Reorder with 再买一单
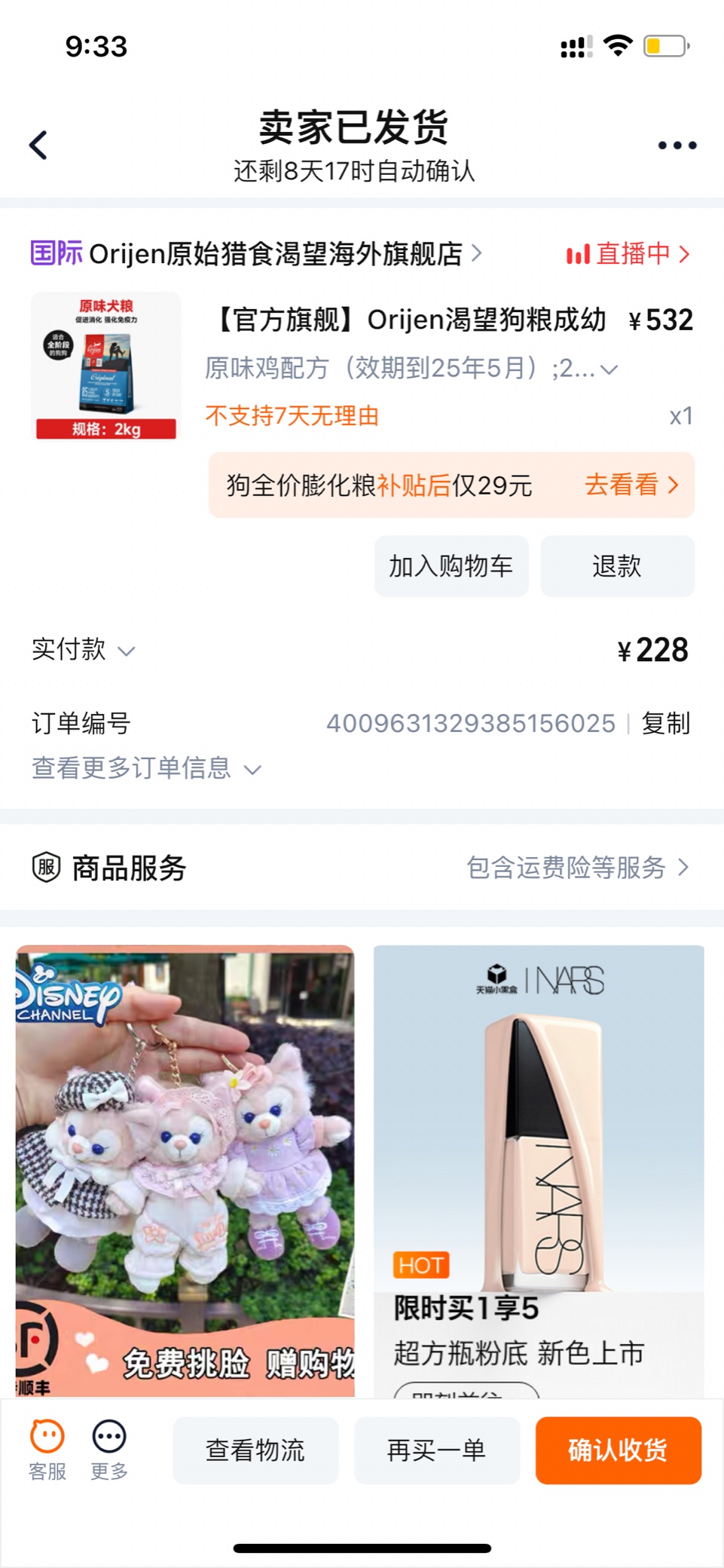 [x=436, y=1450]
